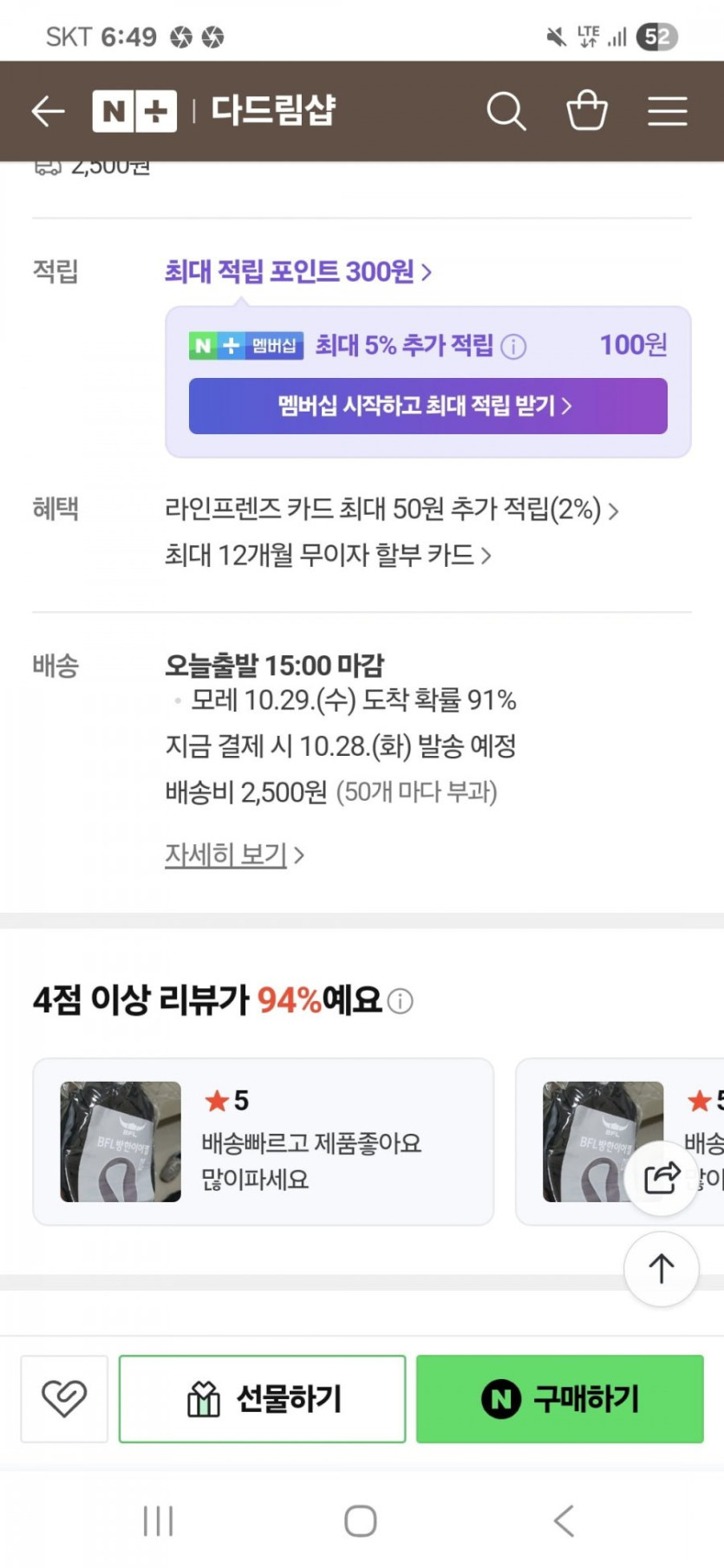Open recent apps from navigation bar
Viewport: 724px width, 1568px height.
point(158,1520)
